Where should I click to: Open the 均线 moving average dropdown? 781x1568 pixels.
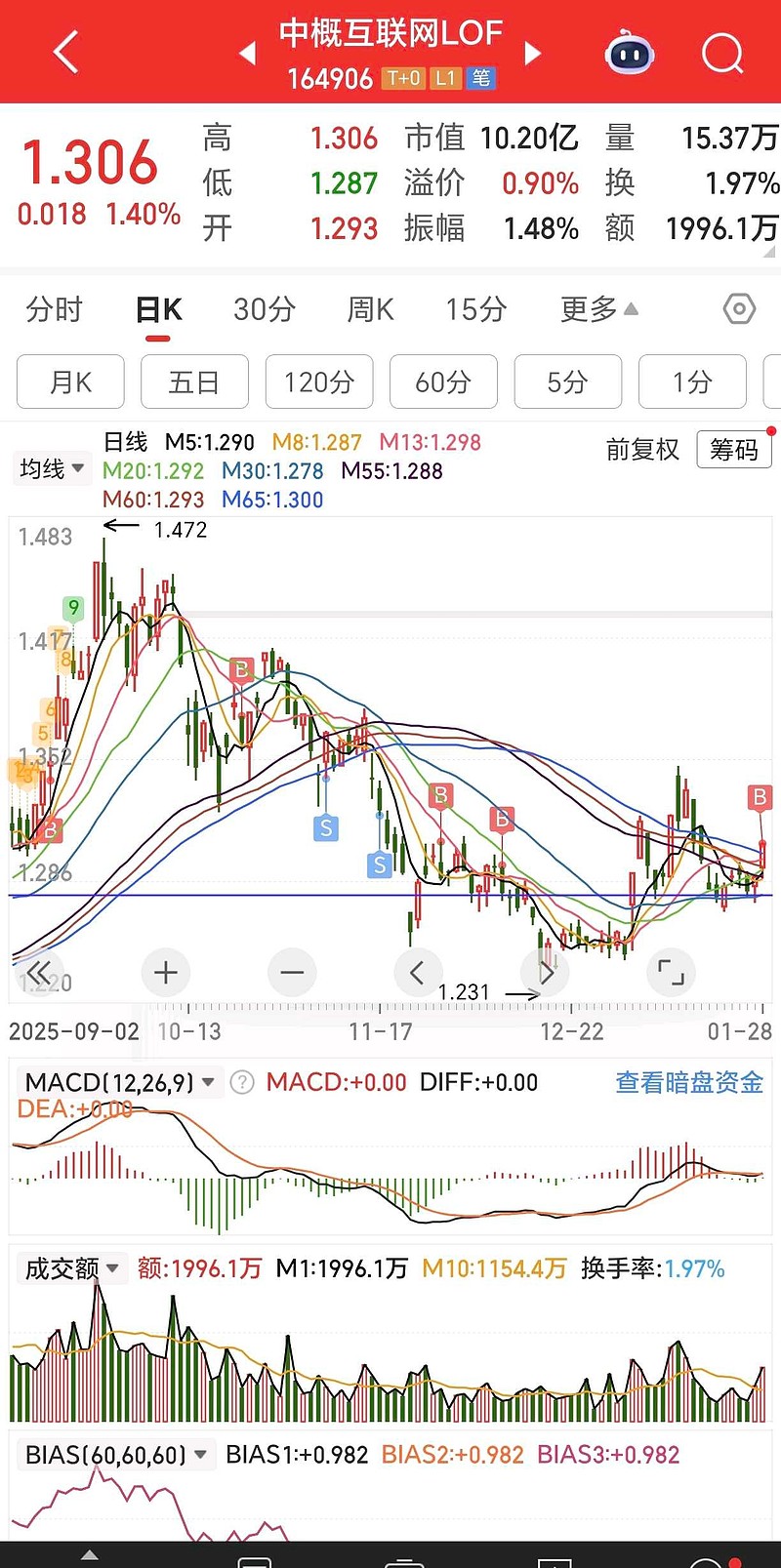51,467
